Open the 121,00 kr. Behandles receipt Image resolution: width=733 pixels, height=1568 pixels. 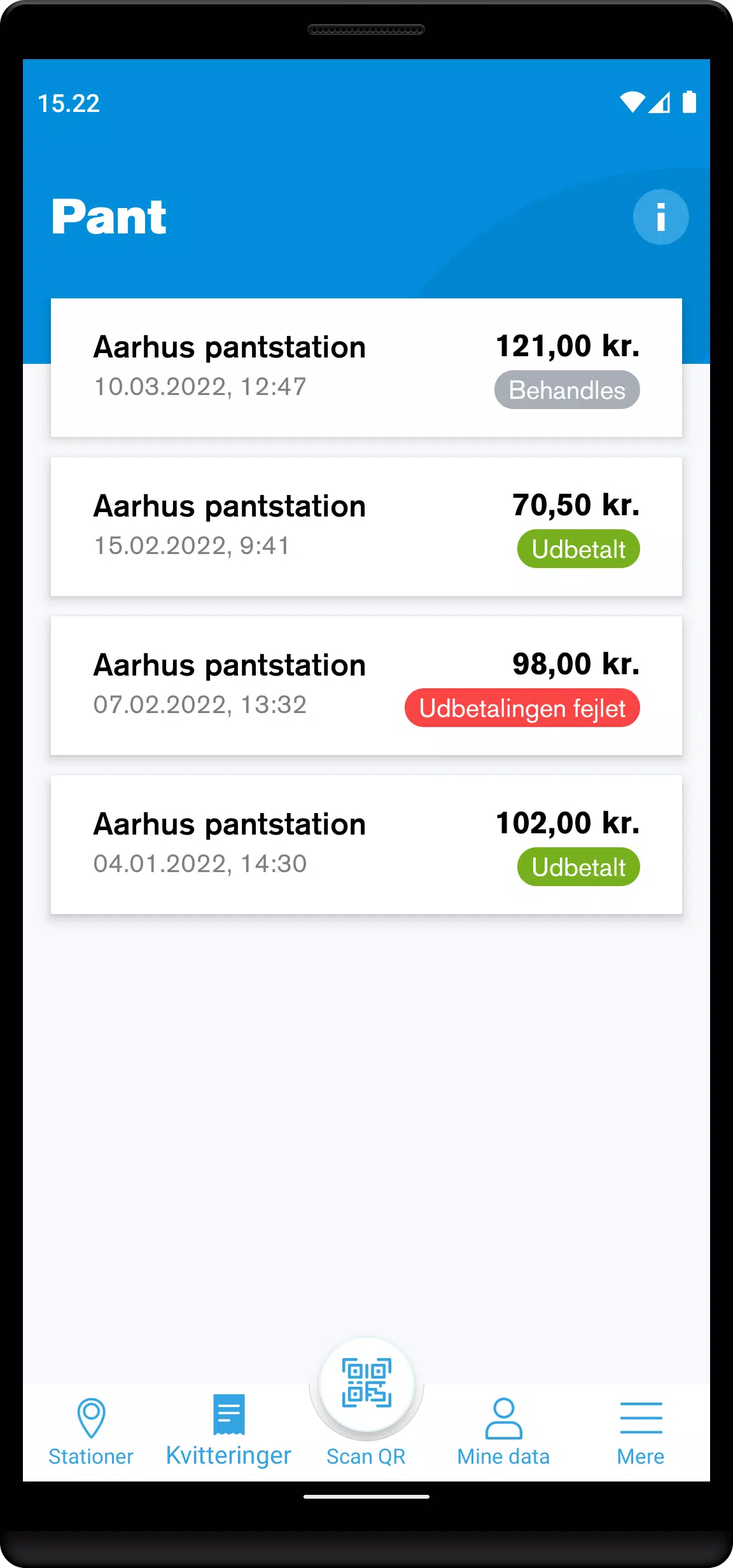coord(366,368)
